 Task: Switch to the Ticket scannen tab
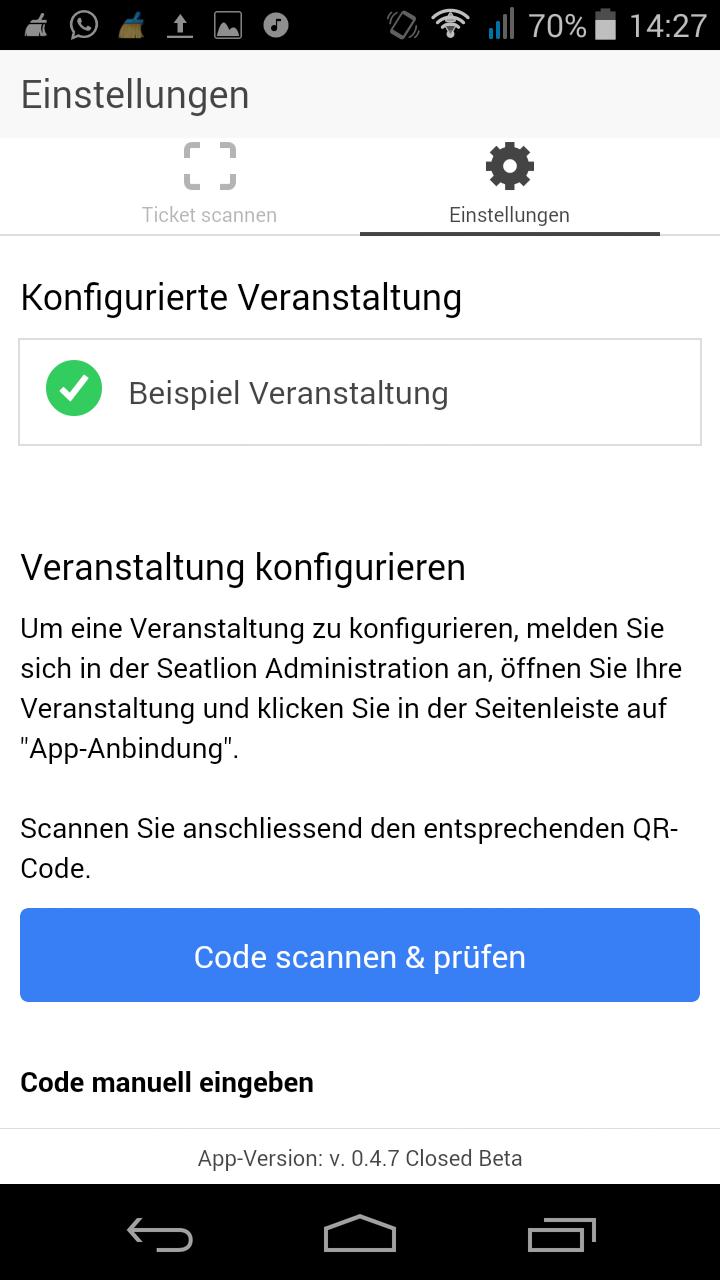[x=209, y=186]
